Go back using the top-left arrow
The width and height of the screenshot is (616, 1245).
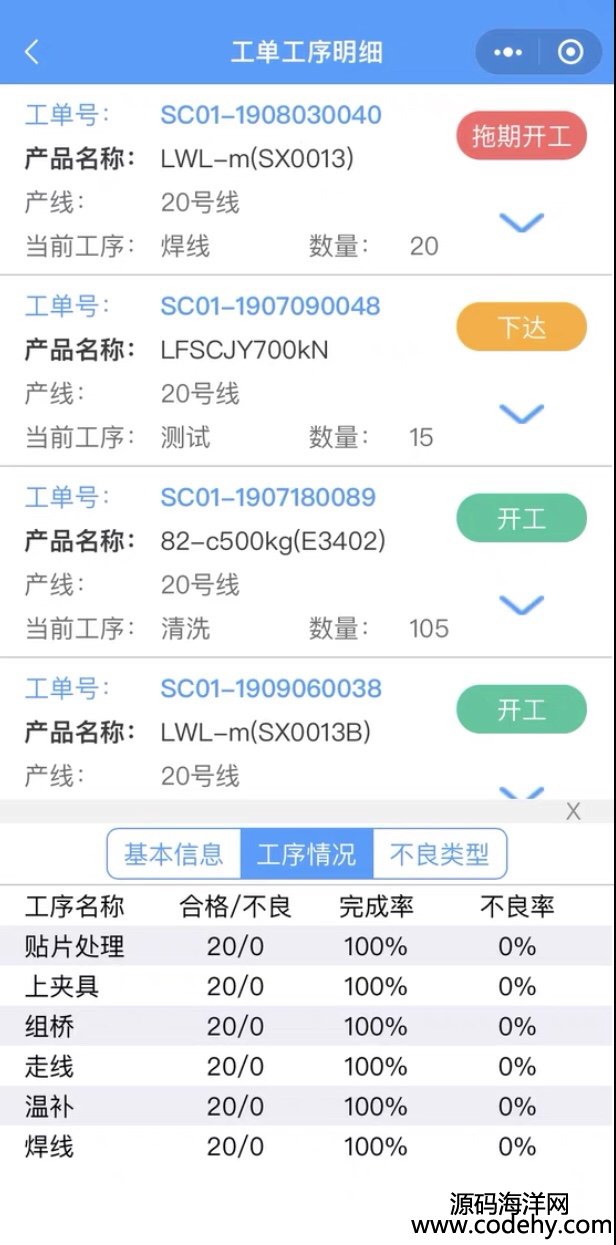click(32, 52)
